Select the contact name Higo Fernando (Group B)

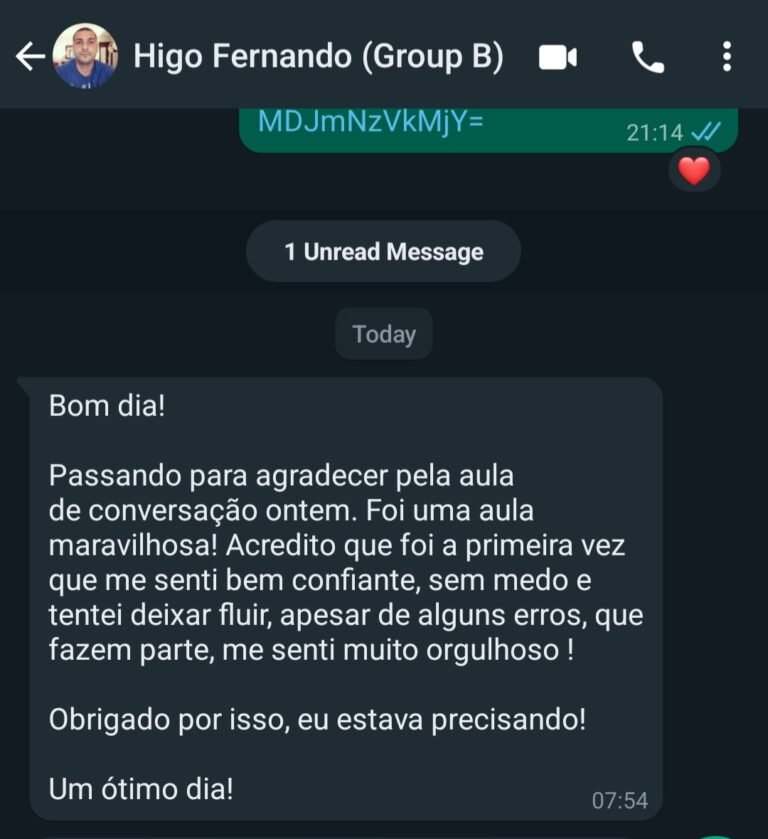click(x=320, y=57)
